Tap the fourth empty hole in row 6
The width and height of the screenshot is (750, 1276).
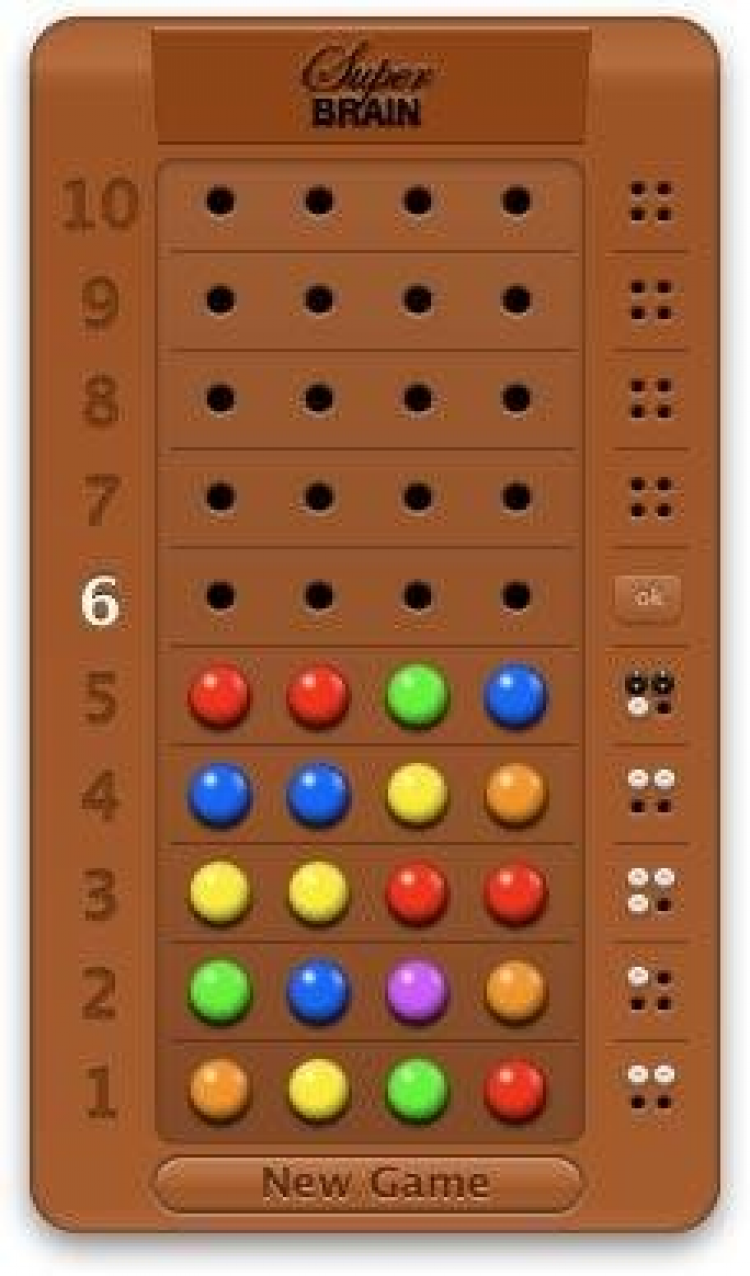coord(516,597)
